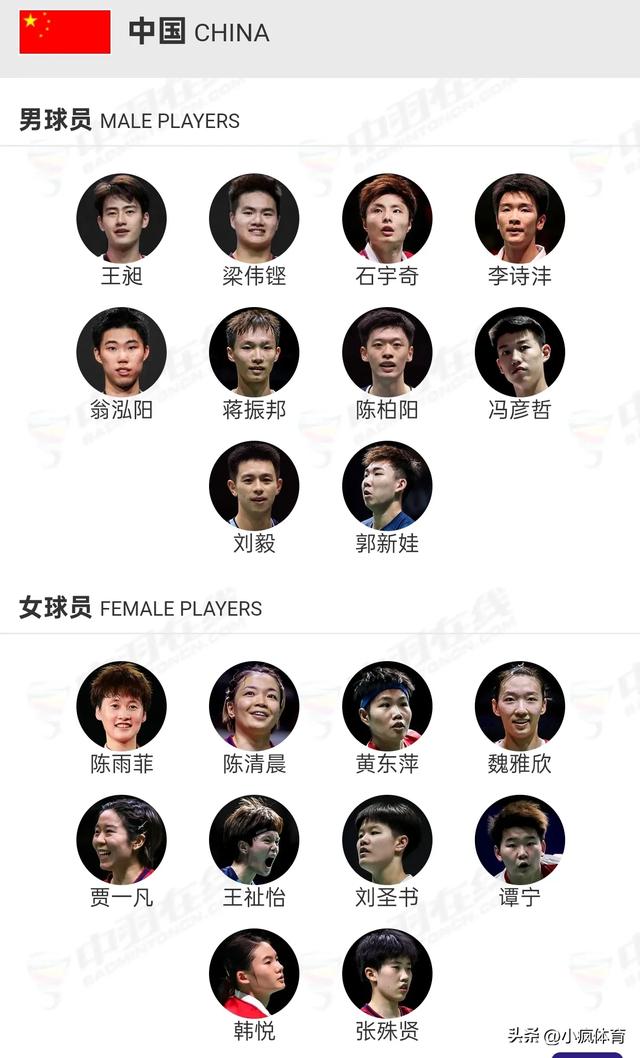Tap the 刘毅 player avatar
Viewport: 640px width, 1058px height.
pyautogui.click(x=254, y=486)
